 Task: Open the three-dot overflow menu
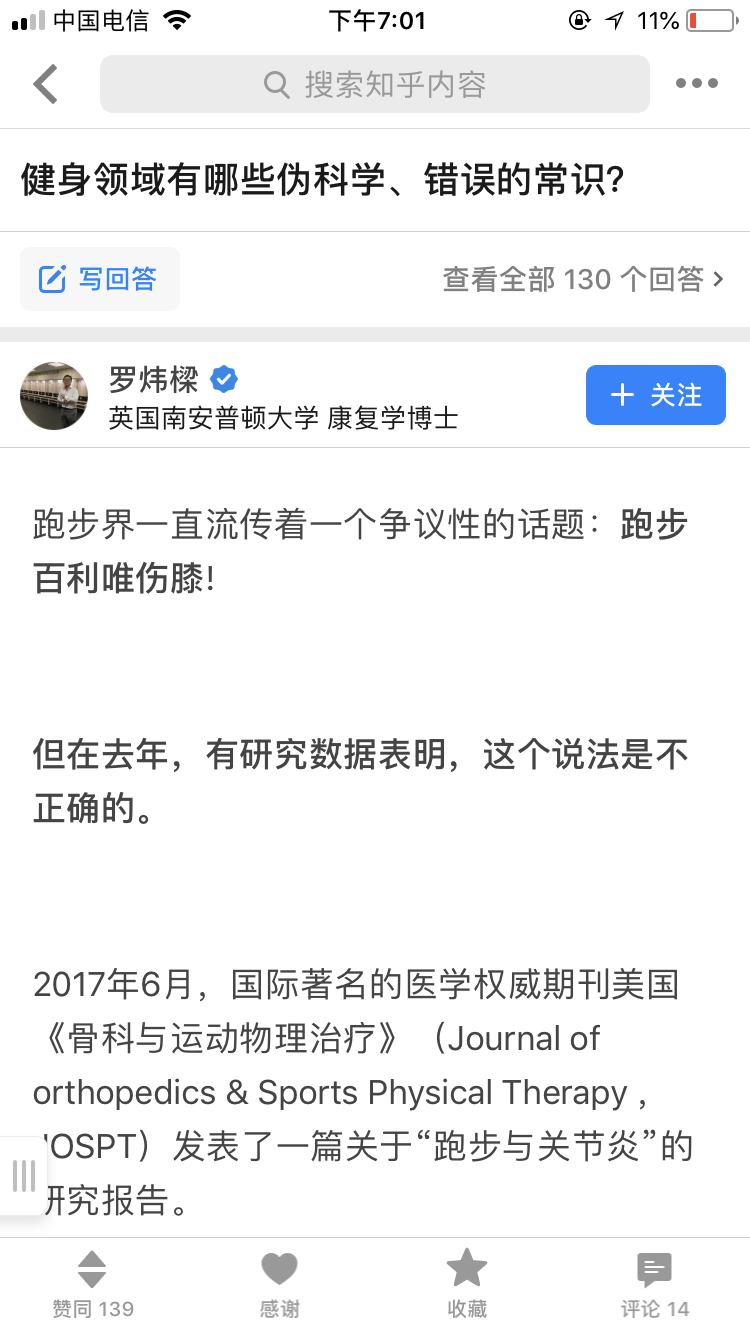pos(696,84)
